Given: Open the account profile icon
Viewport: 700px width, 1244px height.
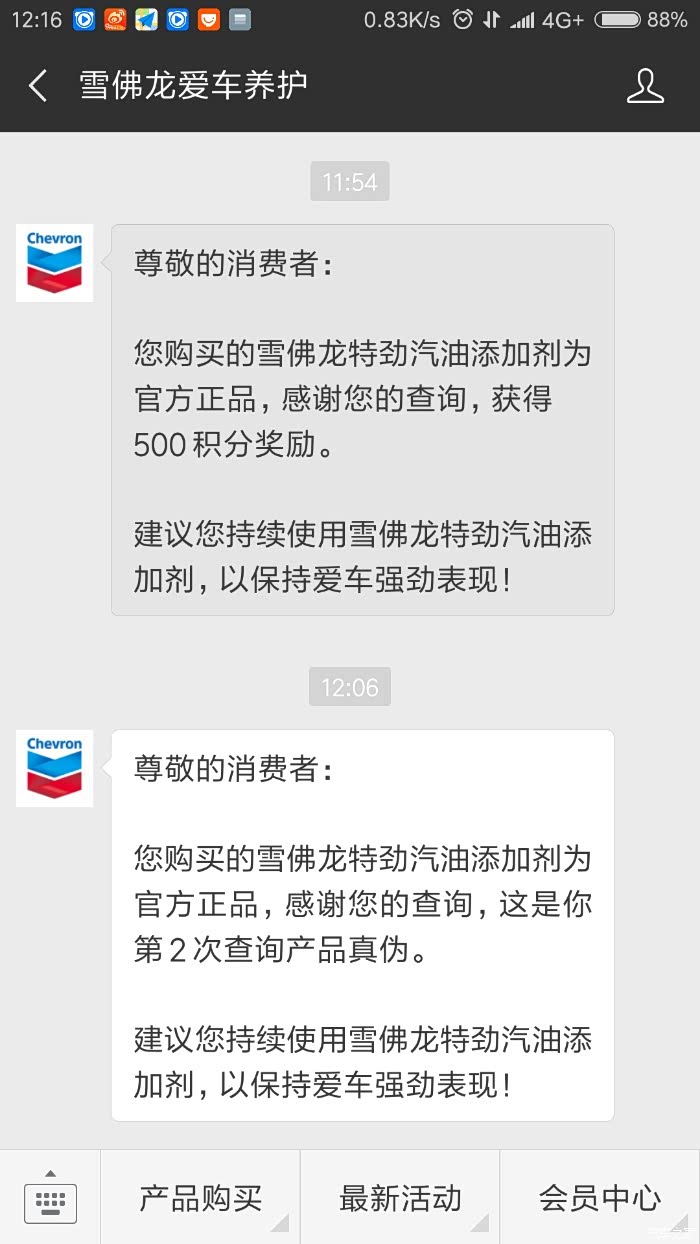Looking at the screenshot, I should 645,86.
